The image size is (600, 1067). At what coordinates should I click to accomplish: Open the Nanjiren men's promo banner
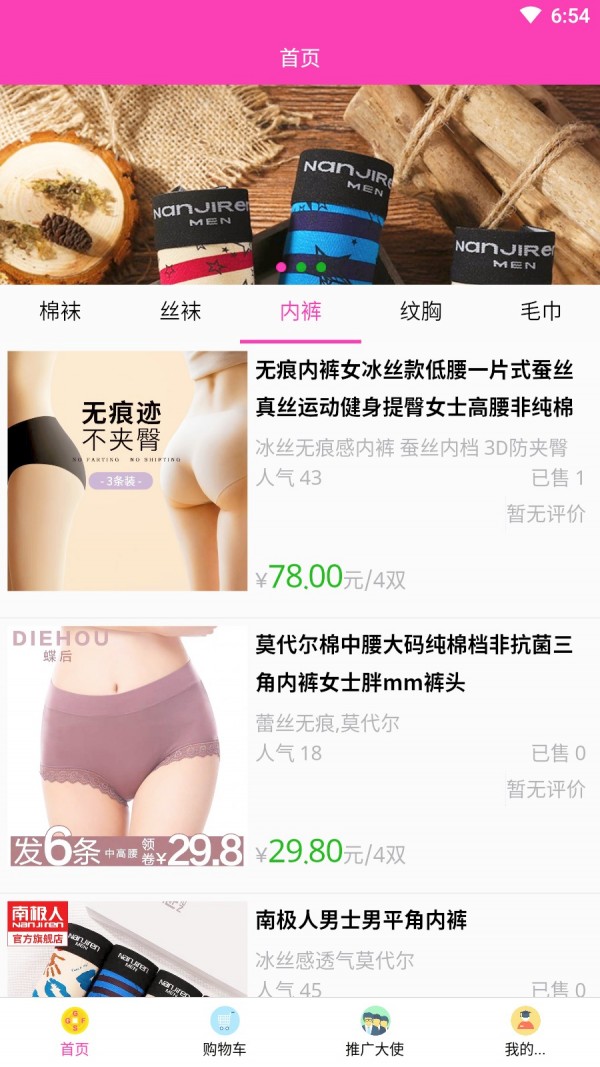coord(300,184)
